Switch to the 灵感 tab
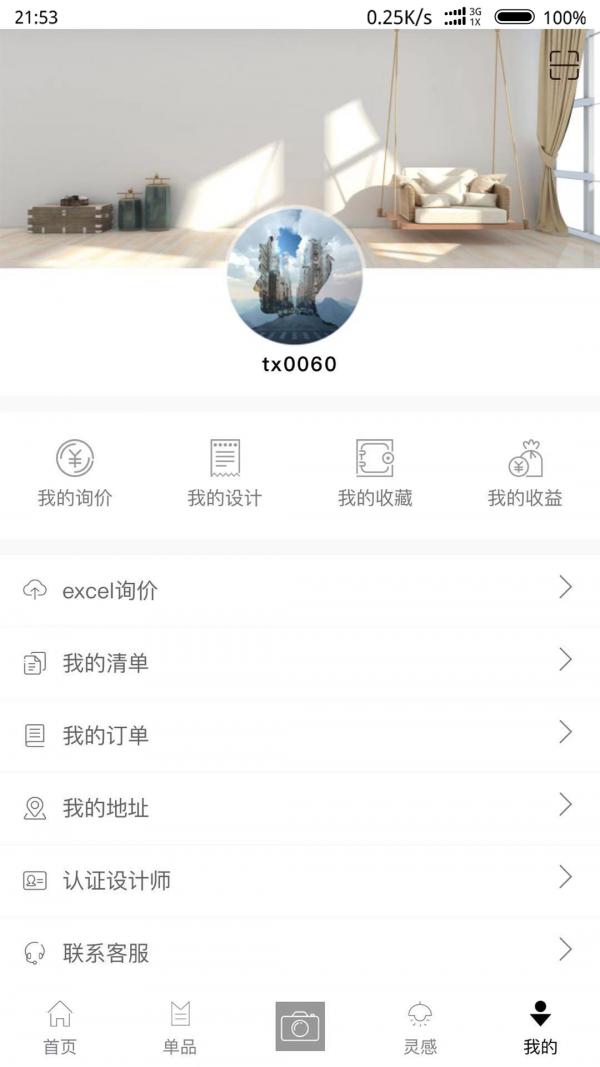The image size is (600, 1067). 420,1028
